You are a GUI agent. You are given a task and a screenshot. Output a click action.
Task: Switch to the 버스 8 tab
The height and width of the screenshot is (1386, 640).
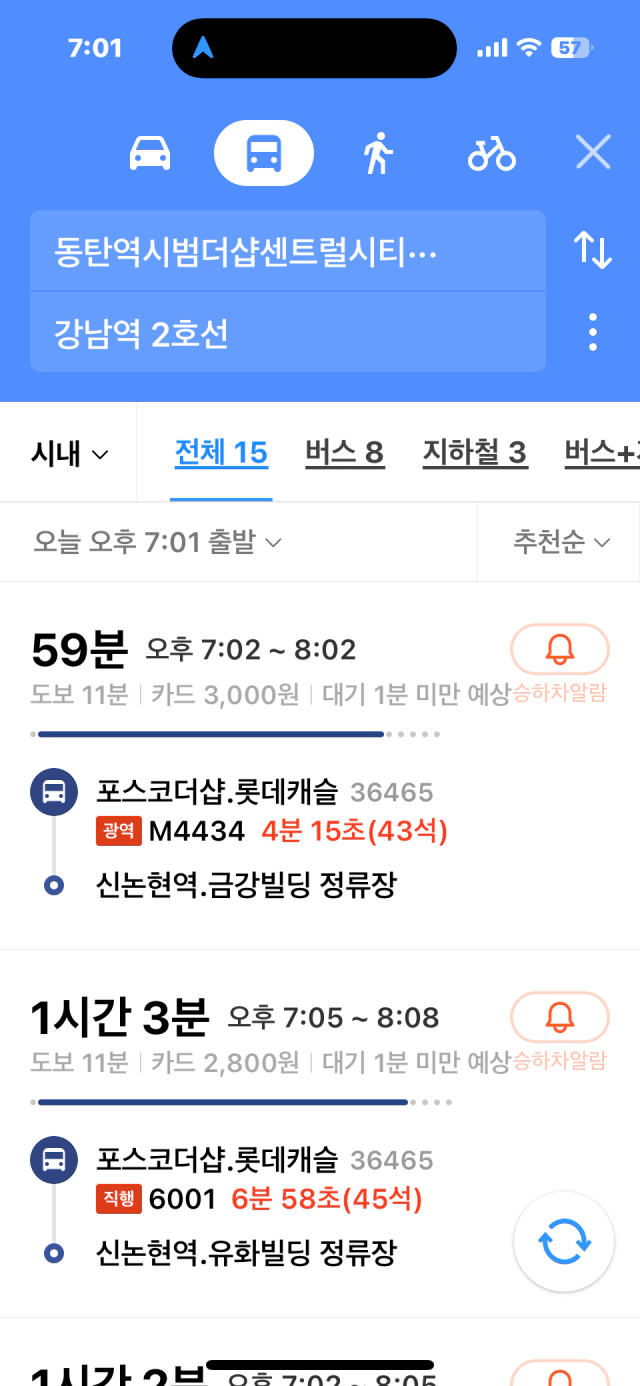[x=344, y=453]
